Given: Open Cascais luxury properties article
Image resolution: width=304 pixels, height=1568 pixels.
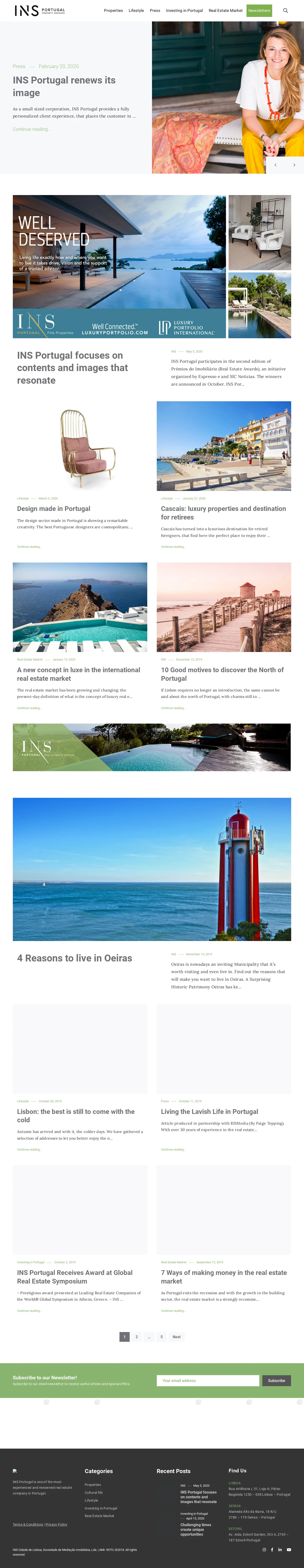Looking at the screenshot, I should 223,513.
